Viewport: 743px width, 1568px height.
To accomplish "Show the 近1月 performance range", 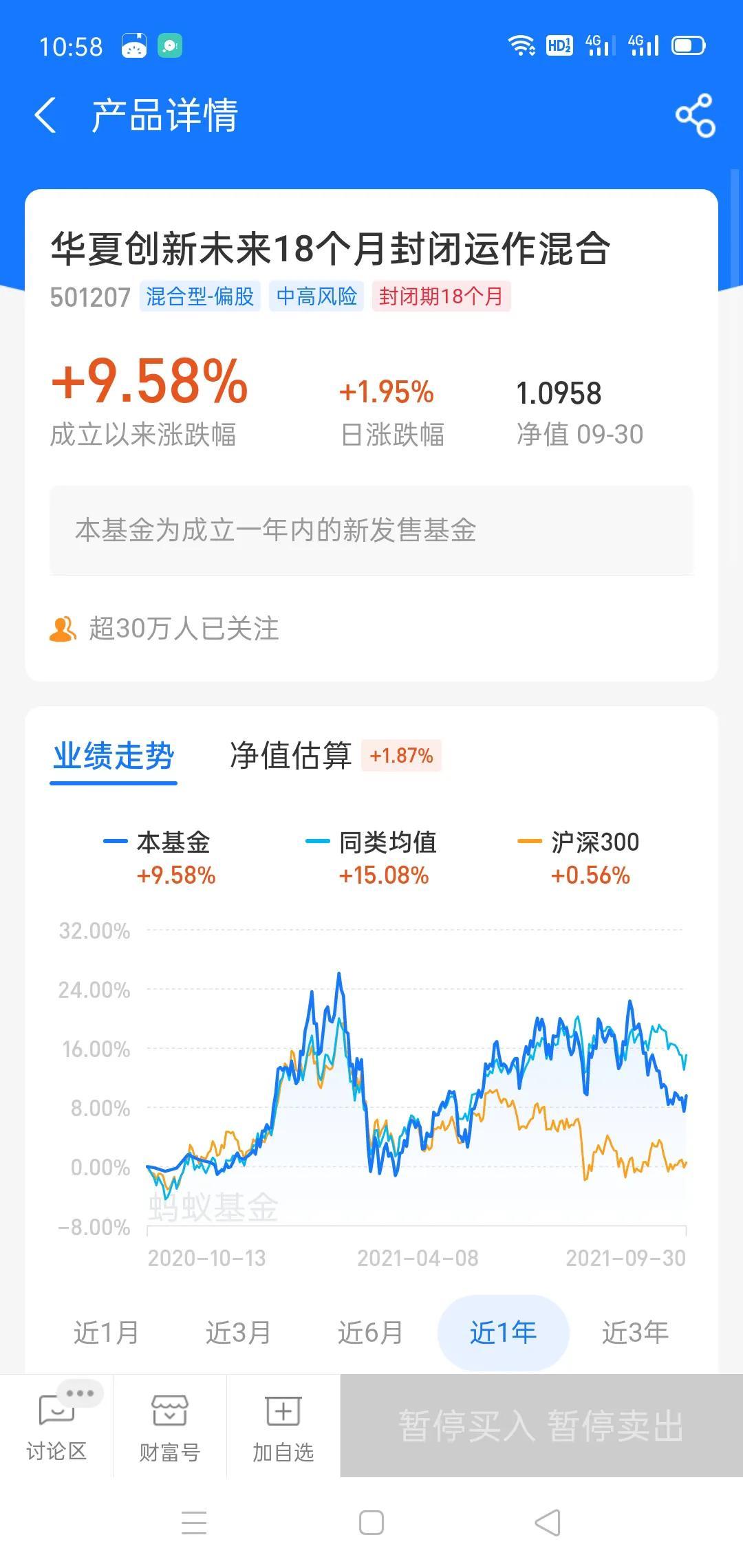I will pyautogui.click(x=107, y=1333).
